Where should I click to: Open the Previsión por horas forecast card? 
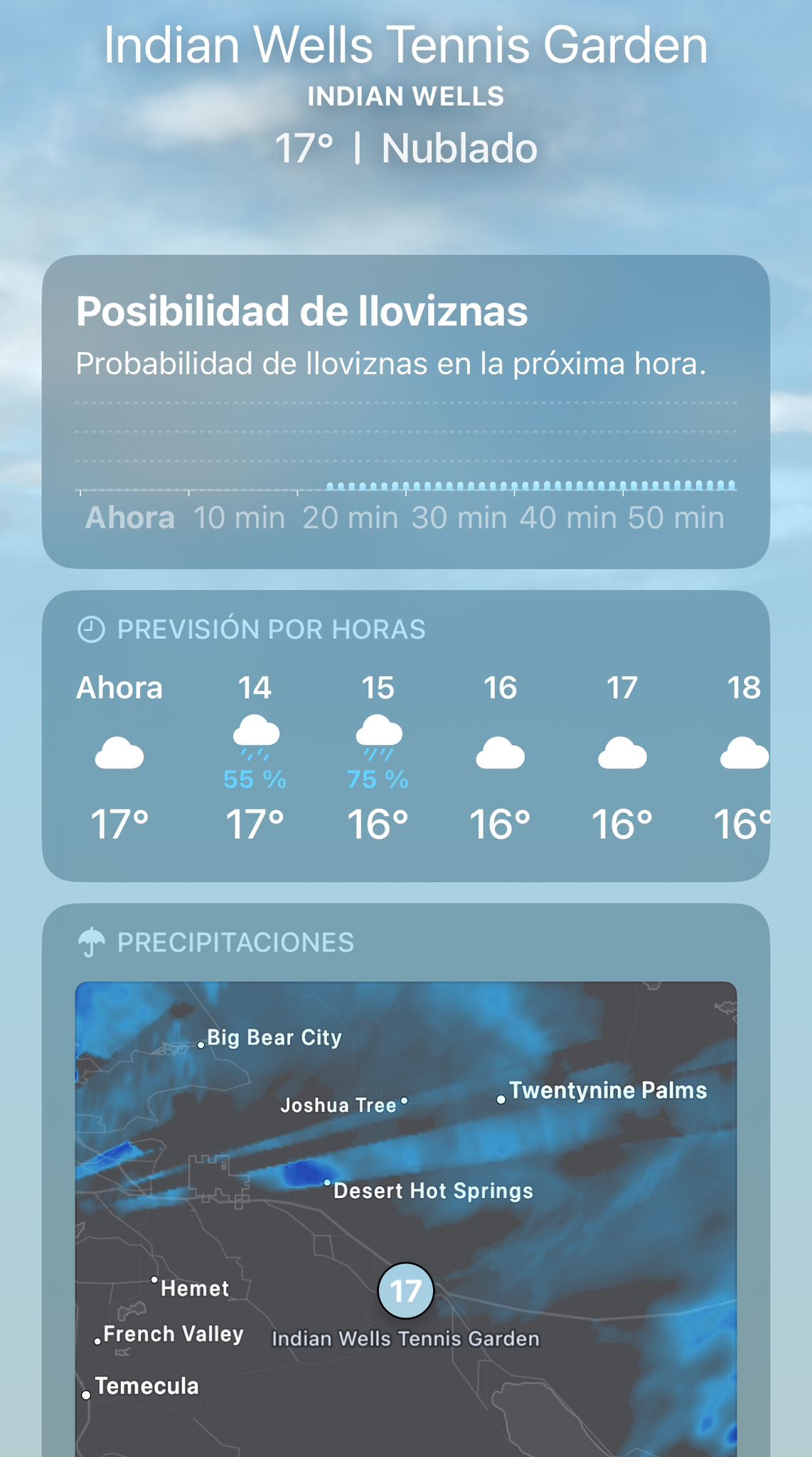point(405,736)
